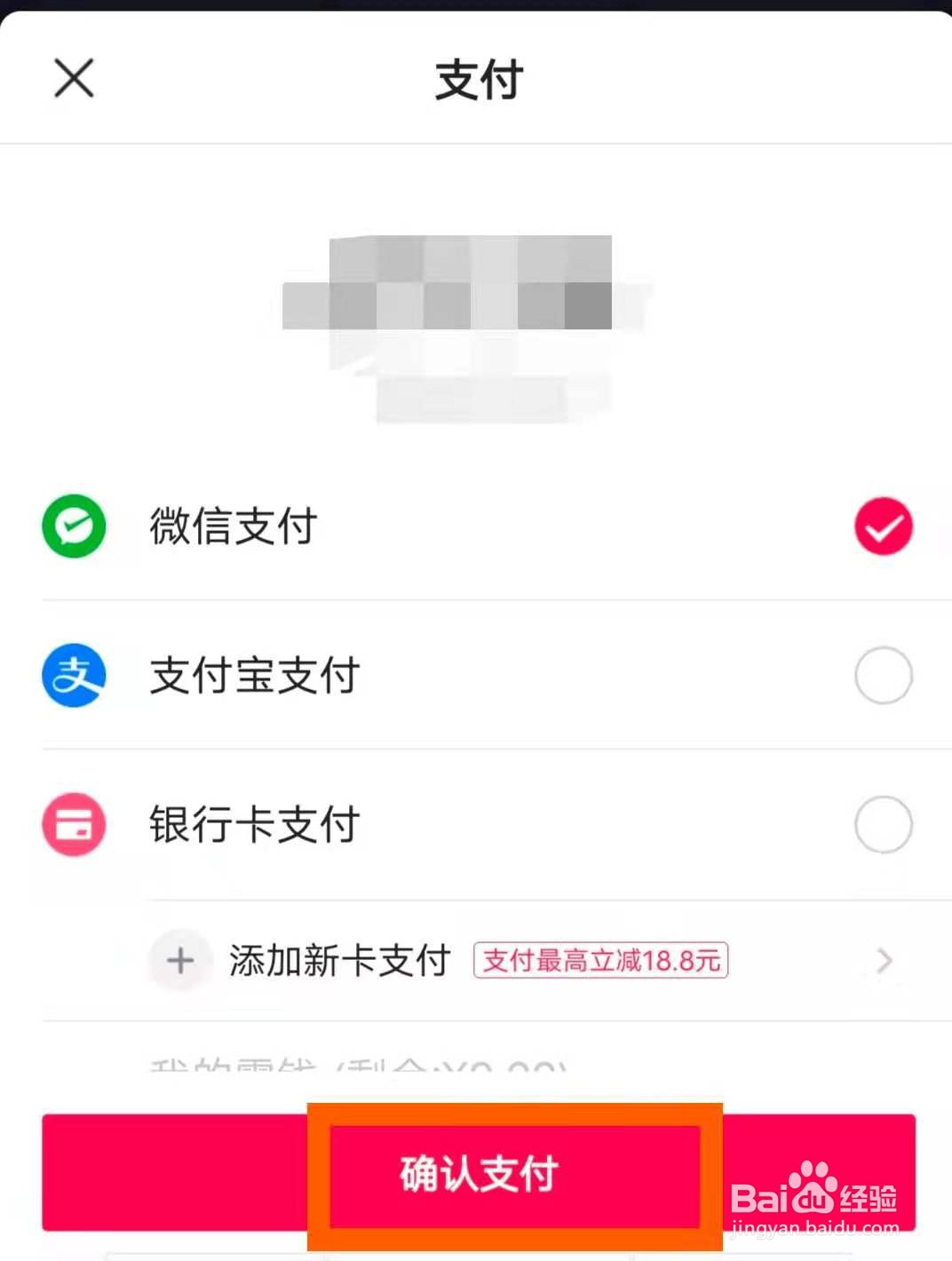Click the pink checkmark next to 微信支付

click(884, 526)
